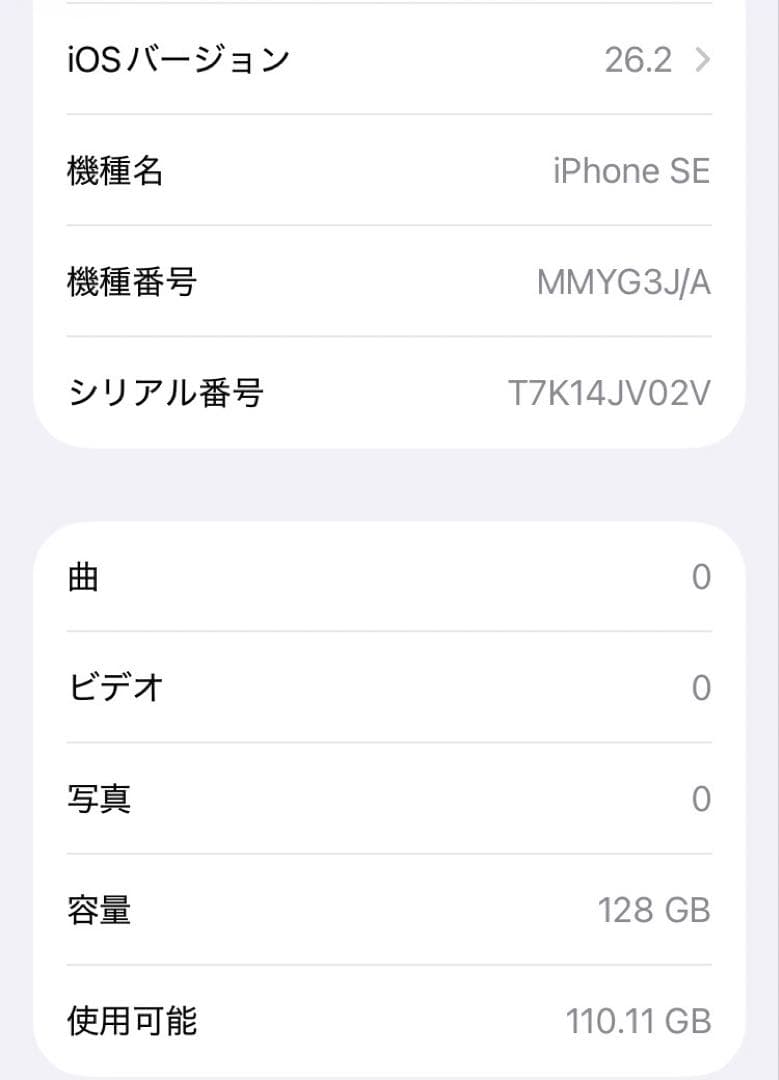Tap the 写真 row showing photo count
Viewport: 779px width, 1080px height.
pyautogui.click(x=390, y=797)
